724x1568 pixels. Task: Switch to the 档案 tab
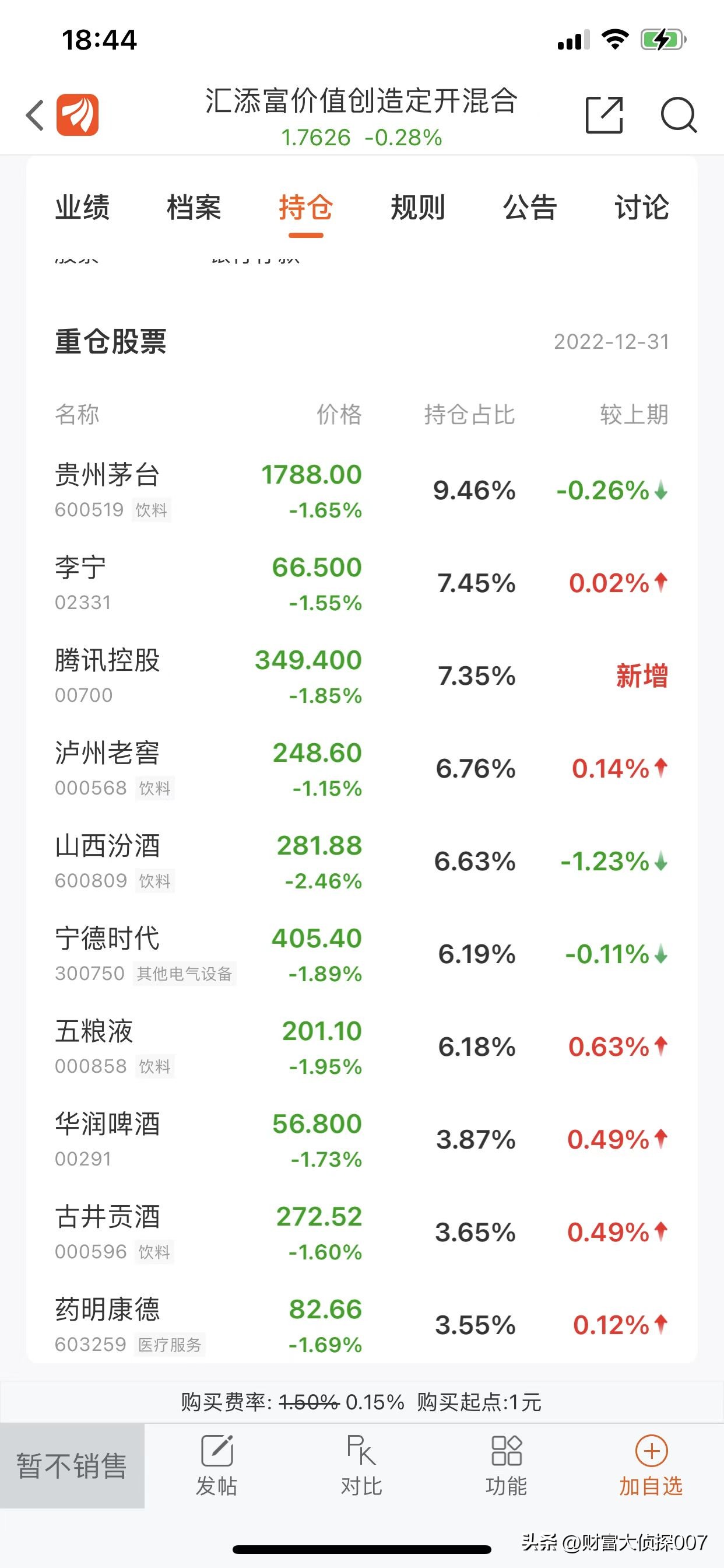coord(194,208)
